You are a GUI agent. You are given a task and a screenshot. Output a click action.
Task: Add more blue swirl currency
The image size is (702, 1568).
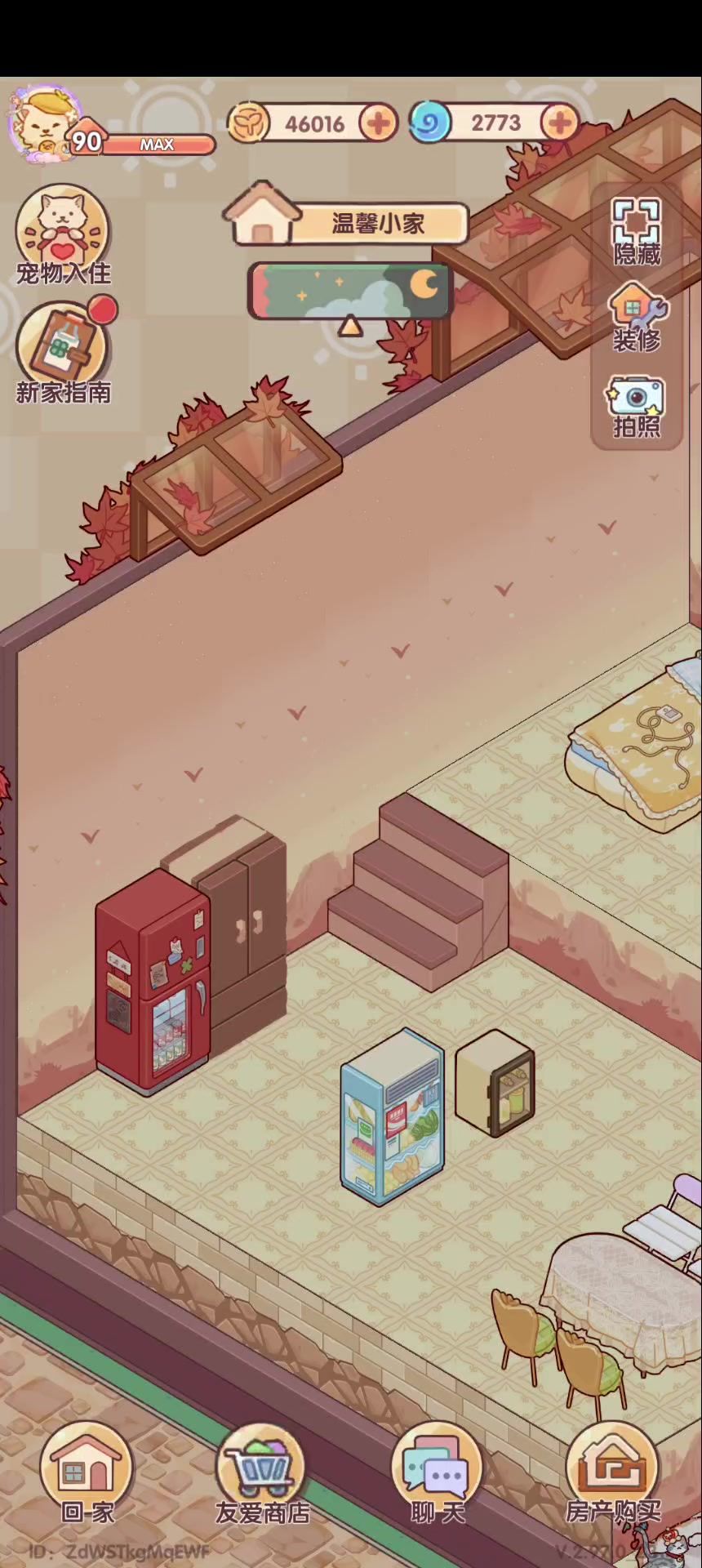click(x=559, y=124)
